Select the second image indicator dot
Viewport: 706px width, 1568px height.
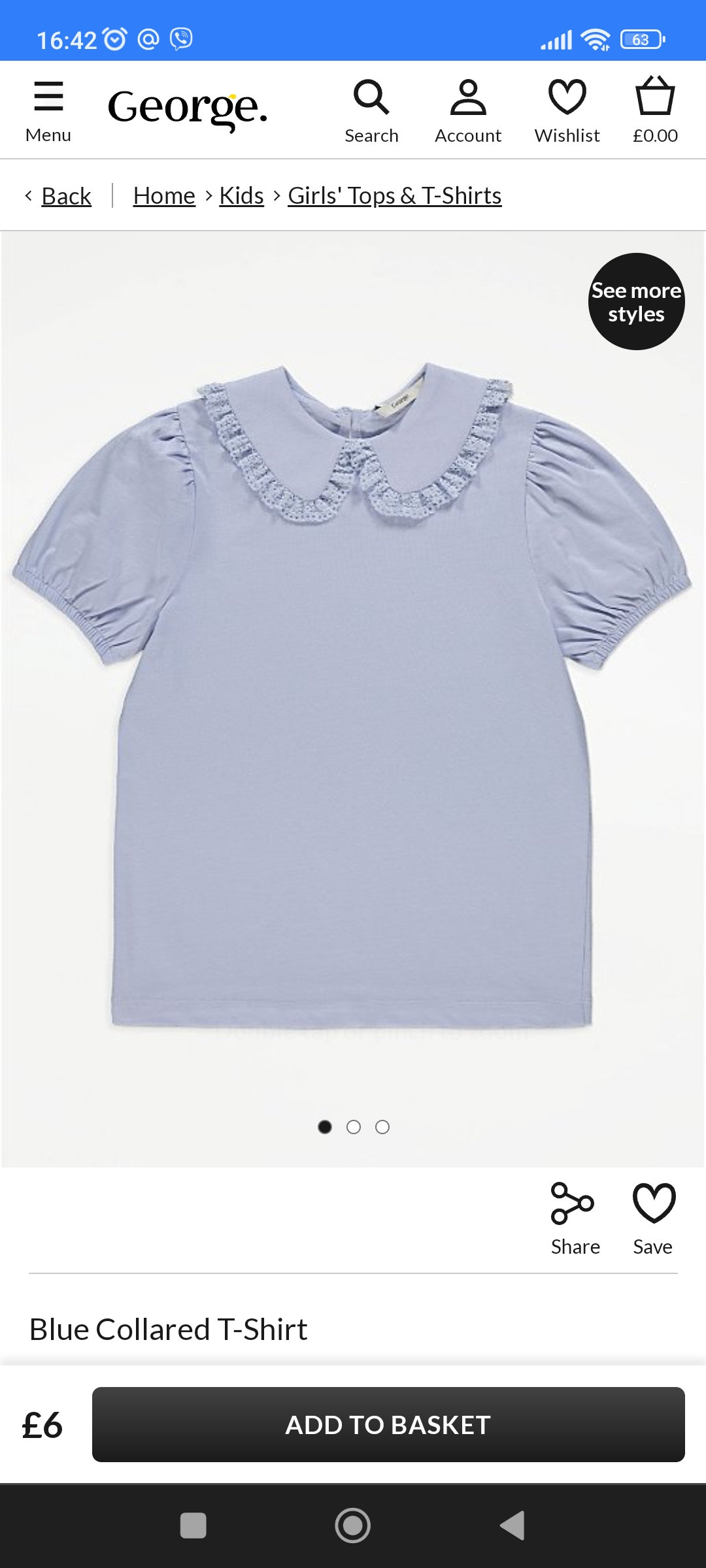tap(354, 1127)
